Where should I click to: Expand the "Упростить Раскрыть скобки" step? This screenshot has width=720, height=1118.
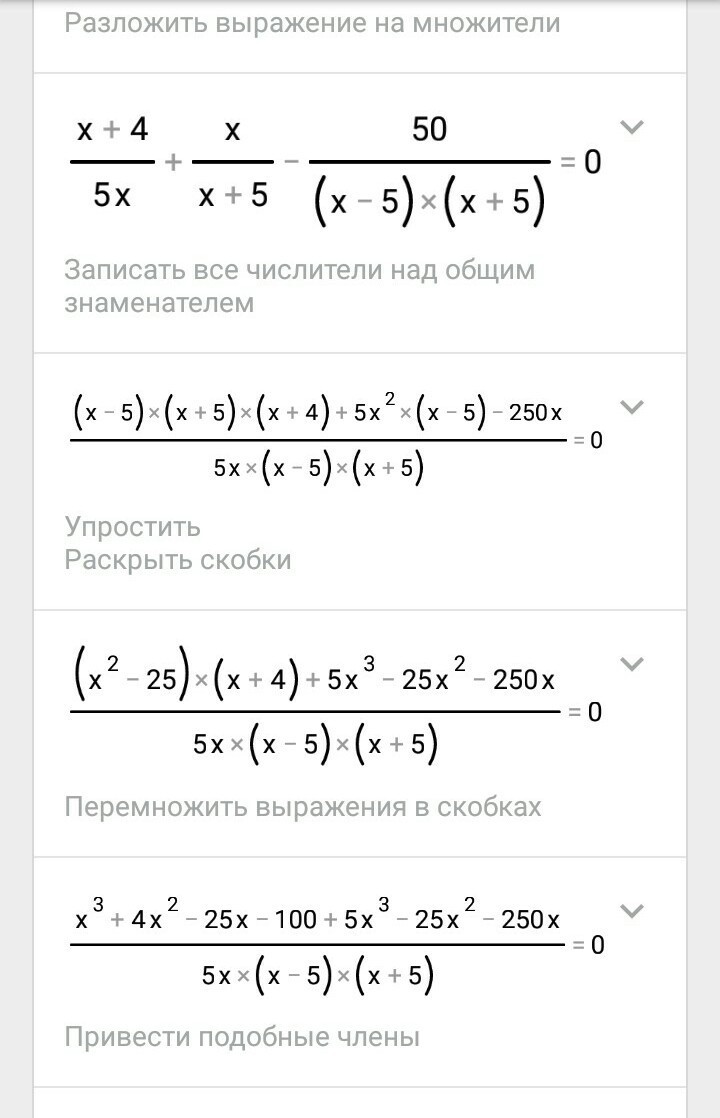(632, 407)
